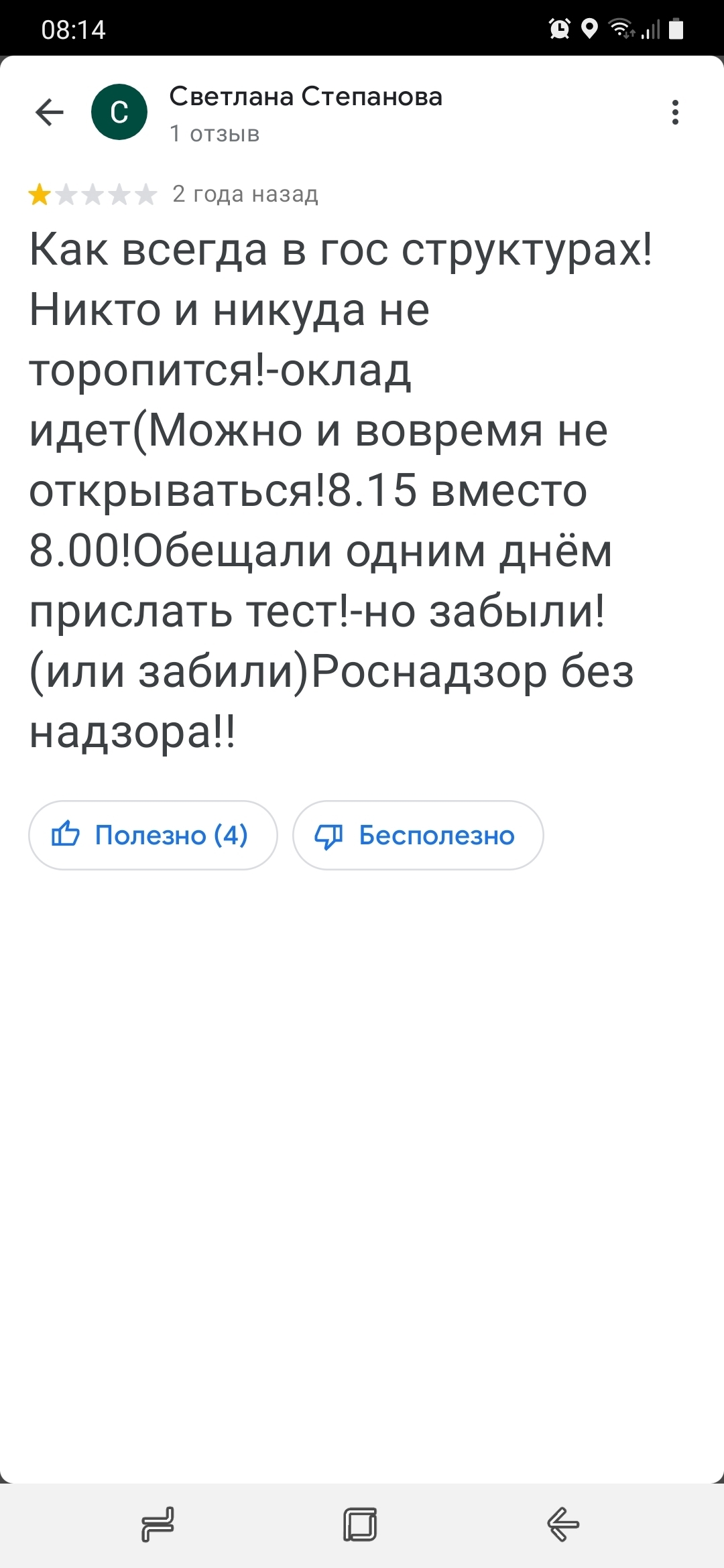Viewport: 724px width, 1568px height.
Task: Mark the review as Полезно
Action: [153, 835]
